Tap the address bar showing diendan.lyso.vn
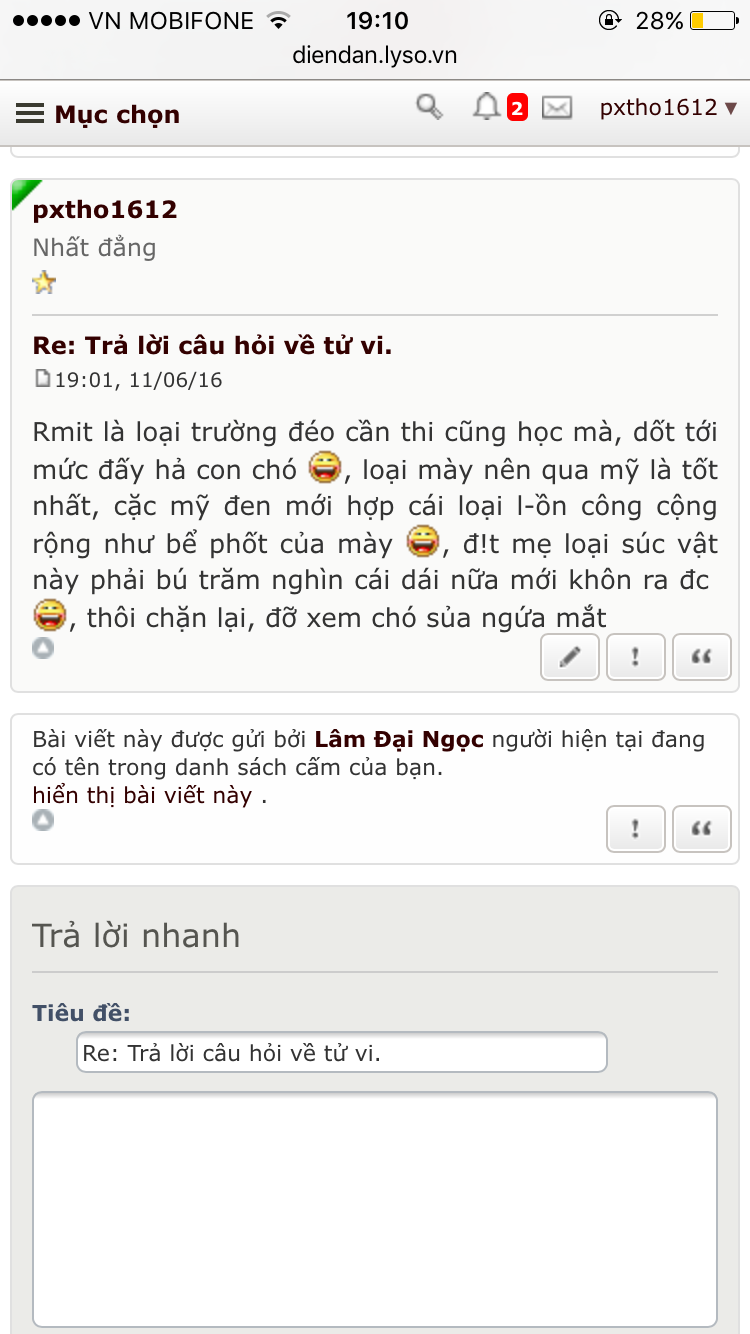The height and width of the screenshot is (1334, 750). tap(375, 55)
